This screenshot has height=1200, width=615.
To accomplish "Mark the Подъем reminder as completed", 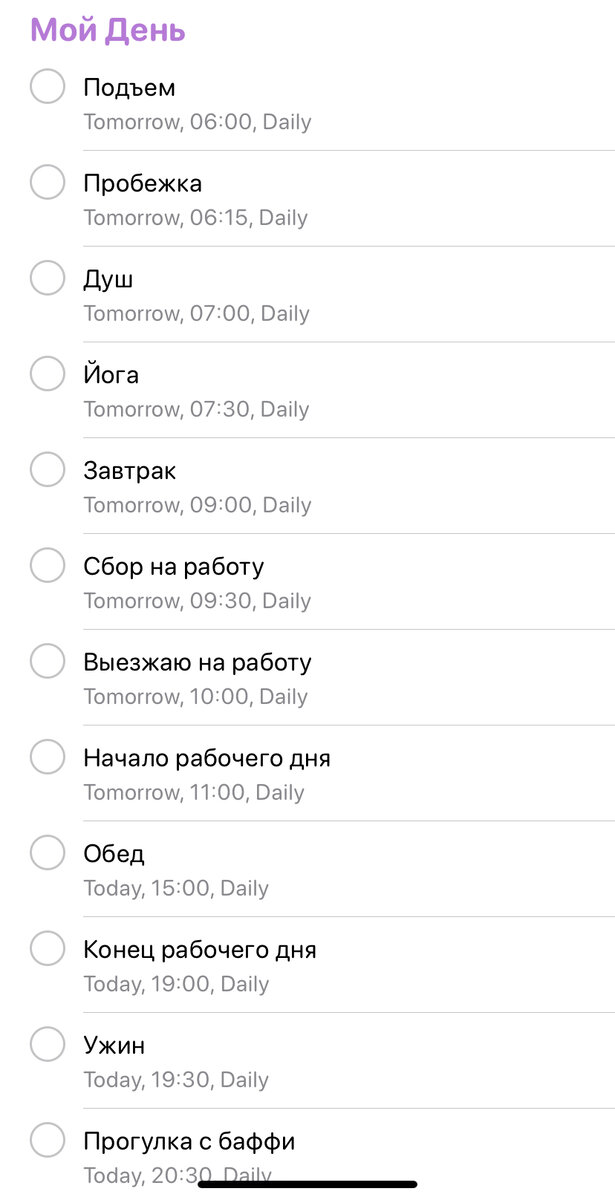I will coord(47,86).
